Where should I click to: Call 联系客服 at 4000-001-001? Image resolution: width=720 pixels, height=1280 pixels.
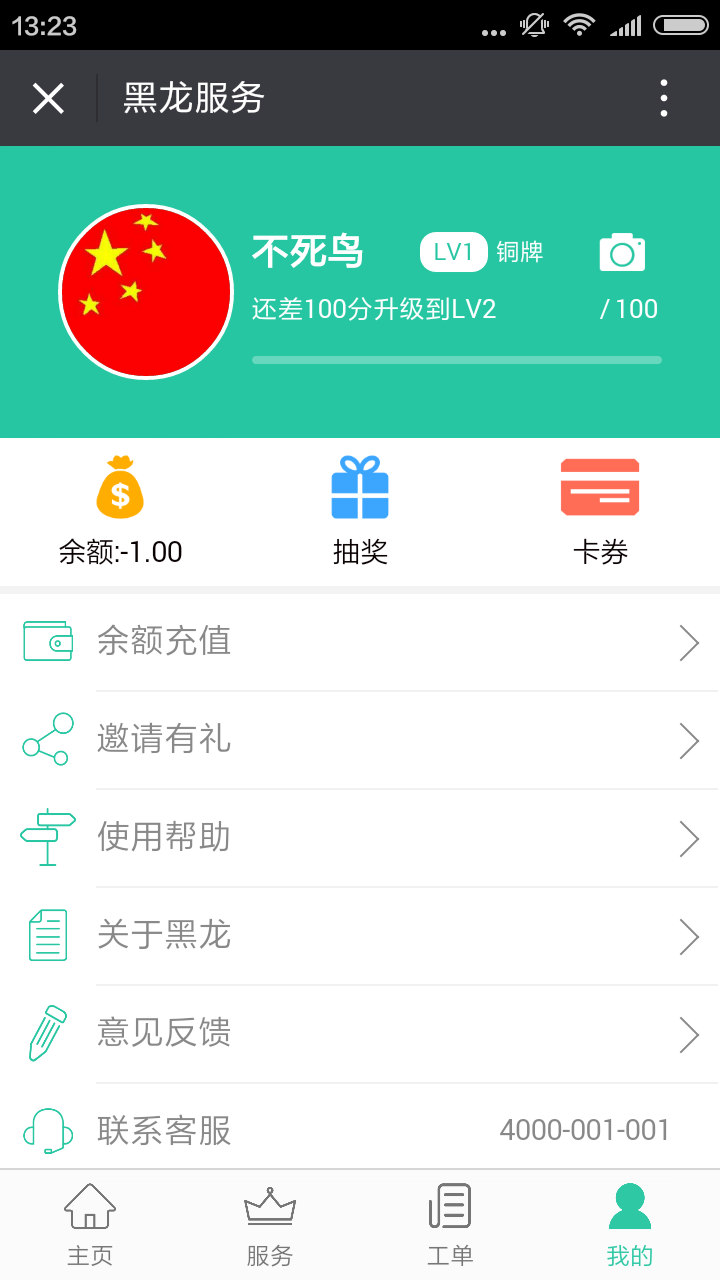pyautogui.click(x=584, y=1130)
